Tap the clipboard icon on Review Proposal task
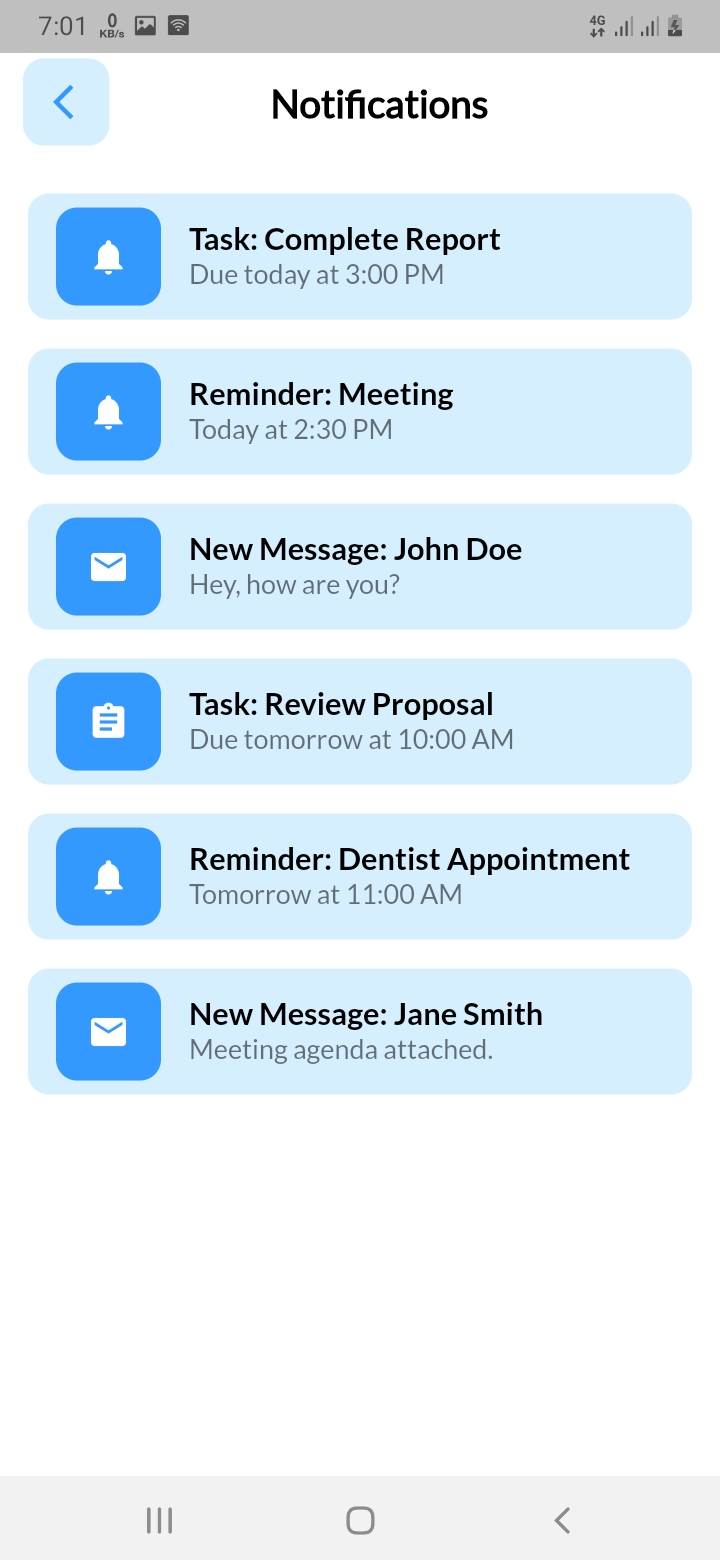 107,721
